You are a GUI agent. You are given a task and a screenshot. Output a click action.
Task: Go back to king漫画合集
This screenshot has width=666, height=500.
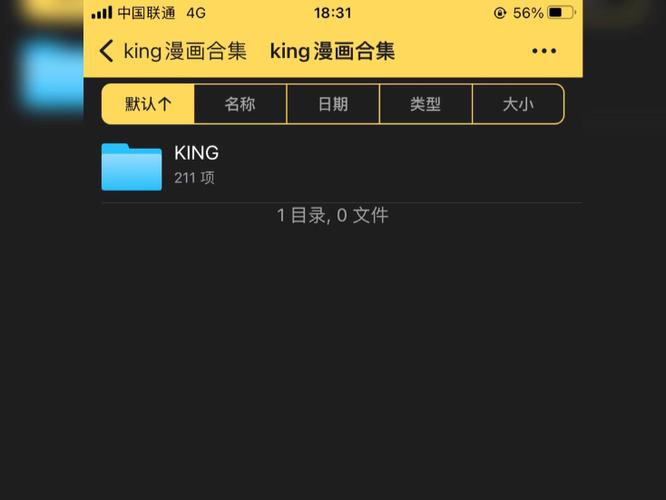(x=172, y=52)
